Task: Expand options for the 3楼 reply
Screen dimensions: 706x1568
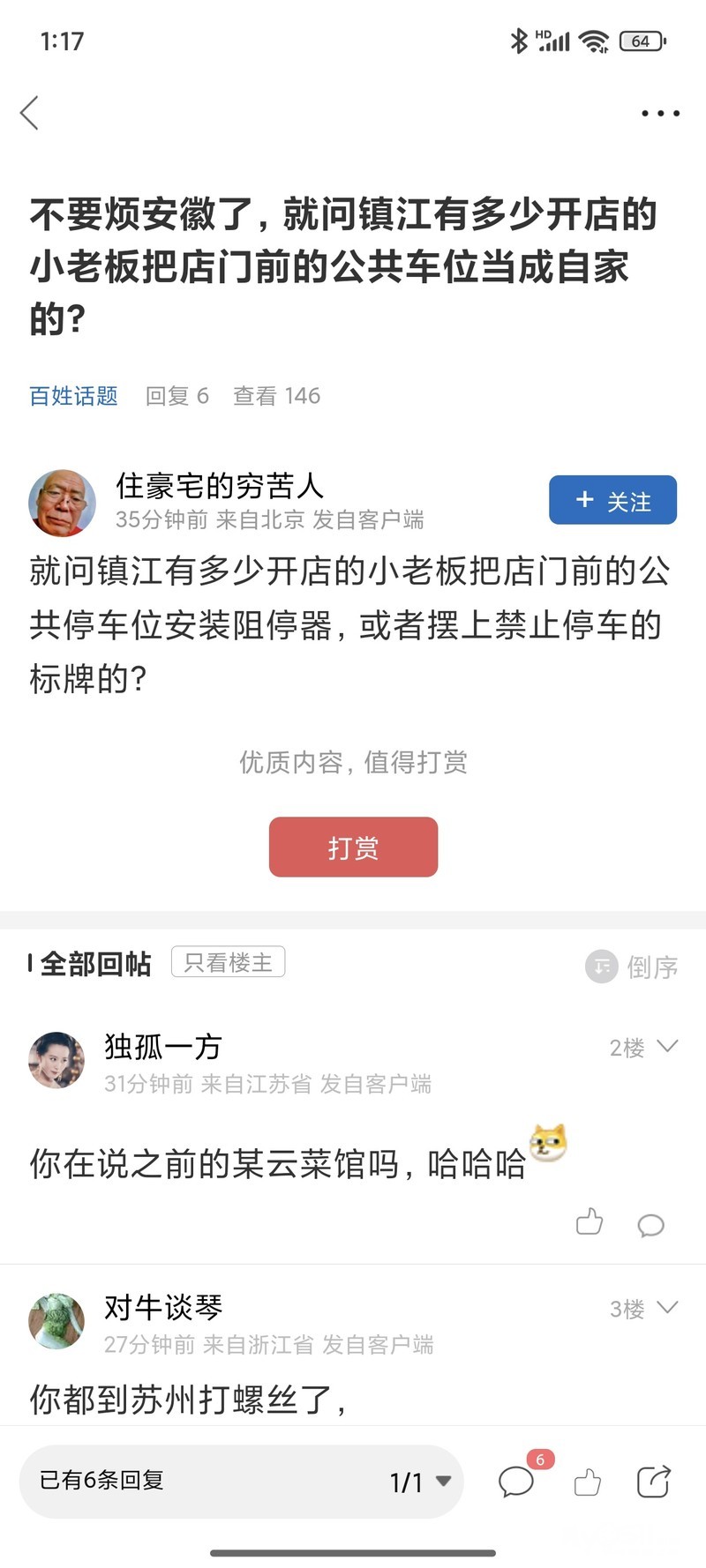Action: click(x=667, y=1307)
